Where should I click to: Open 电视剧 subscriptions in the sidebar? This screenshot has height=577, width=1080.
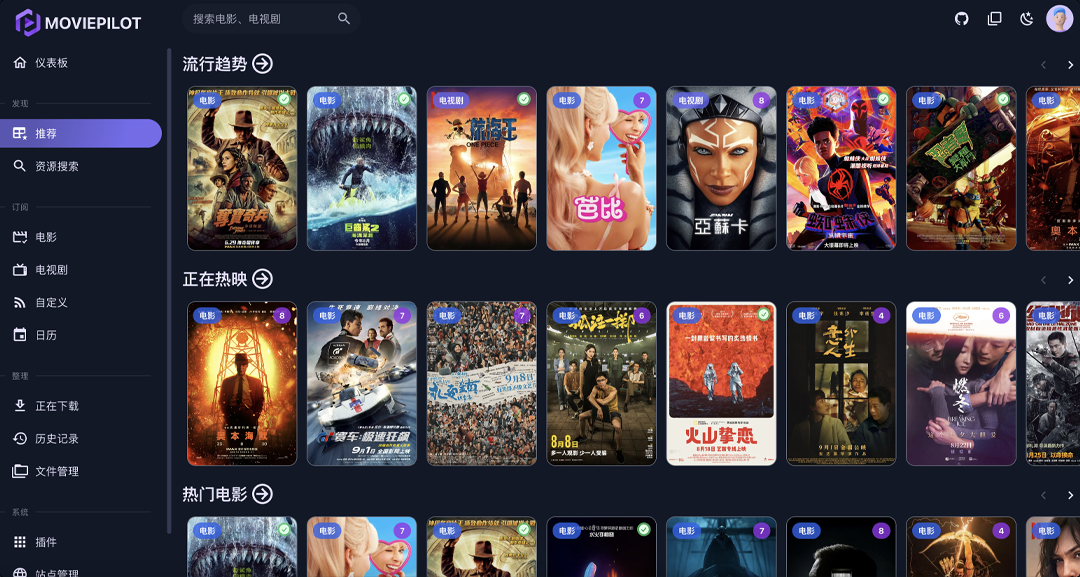[51, 270]
